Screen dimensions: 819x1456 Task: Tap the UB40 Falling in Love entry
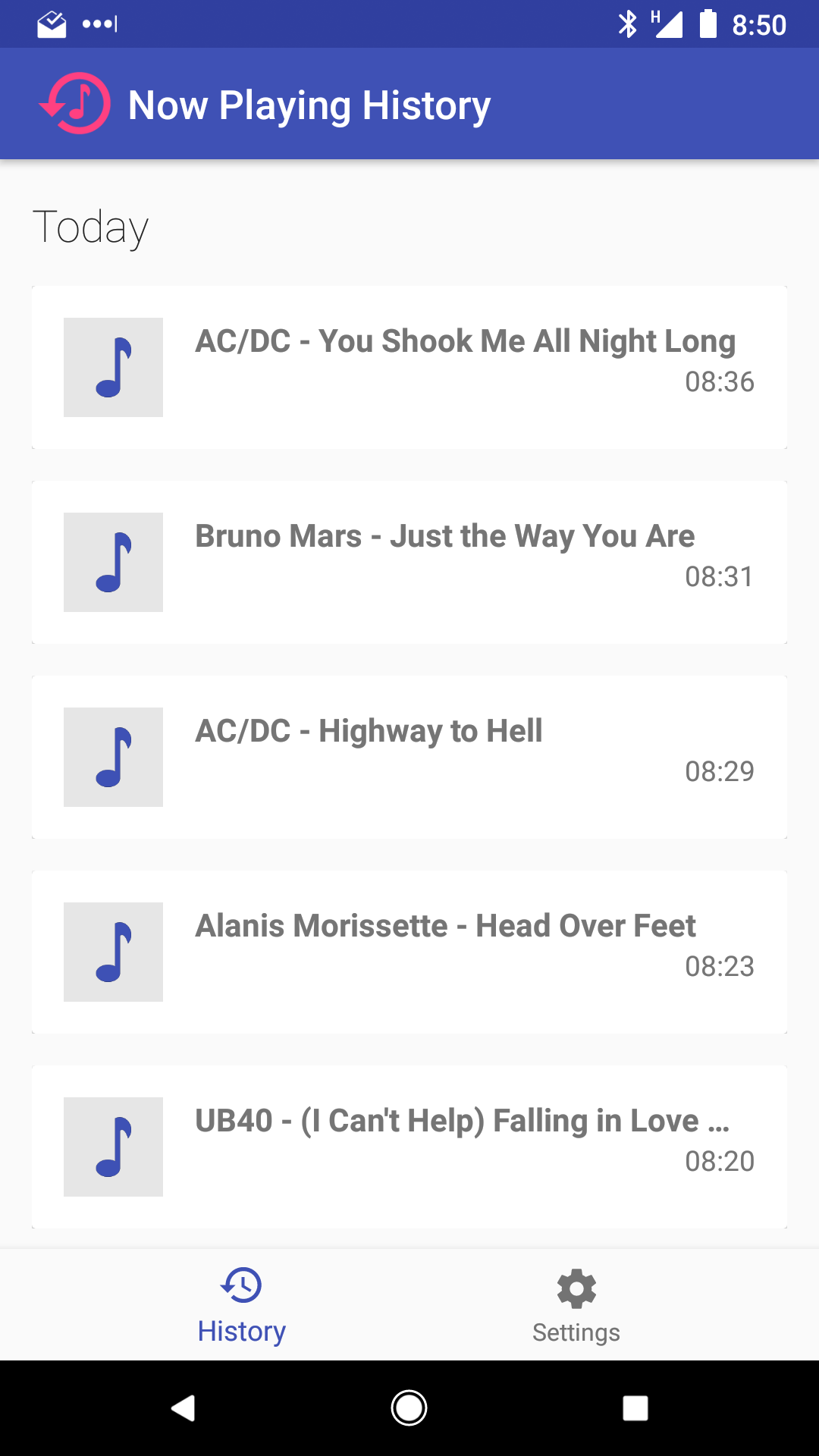tap(409, 1147)
